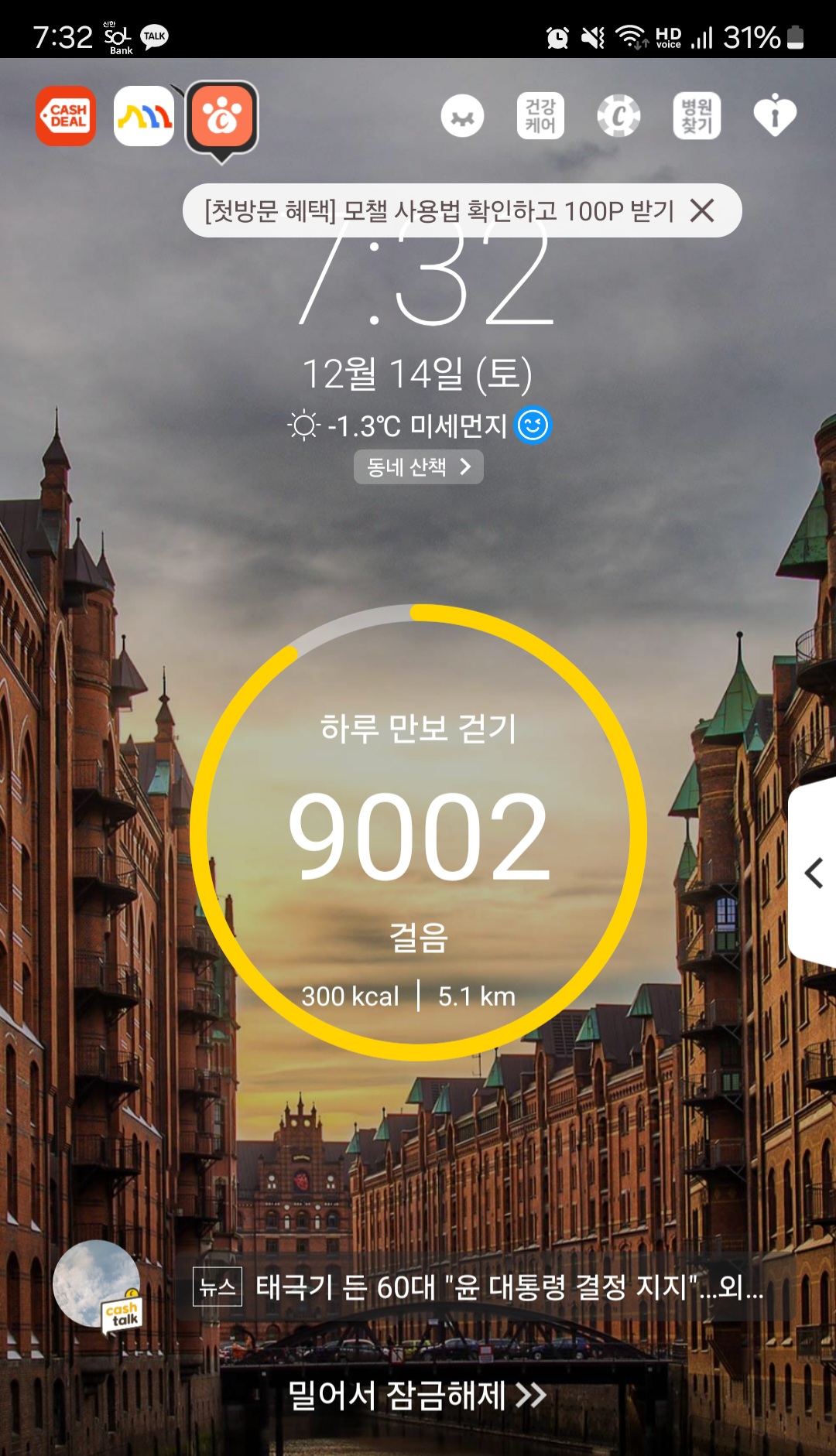Open the 첫방문 혜택 100P banner

(438, 210)
